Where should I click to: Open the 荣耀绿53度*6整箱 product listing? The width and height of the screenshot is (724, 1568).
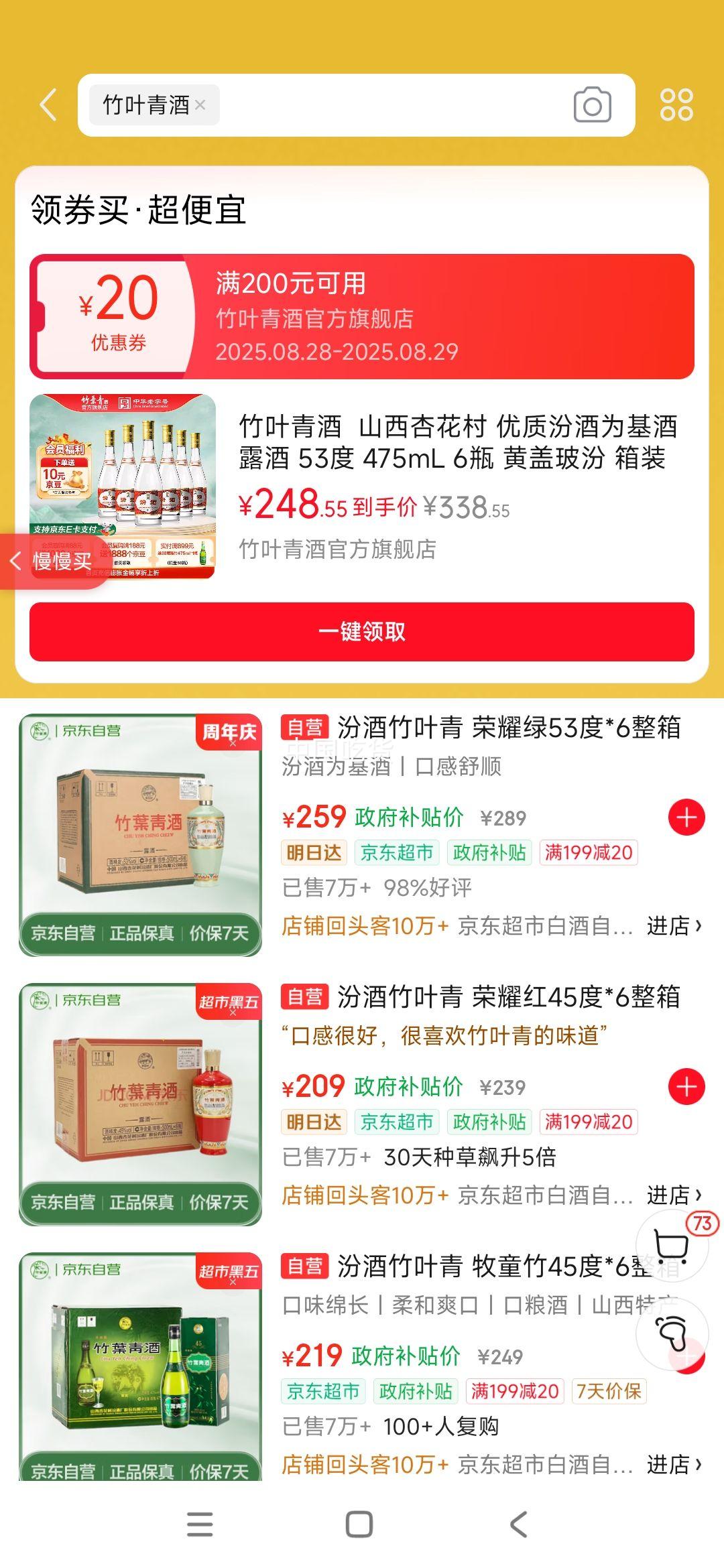(508, 728)
